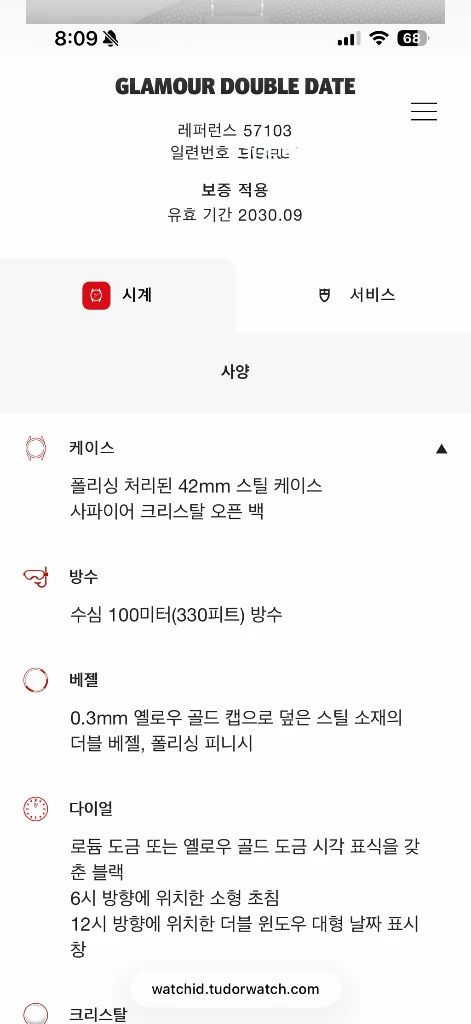Switch to the 시계 tab
471x1024 pixels.
click(x=118, y=295)
